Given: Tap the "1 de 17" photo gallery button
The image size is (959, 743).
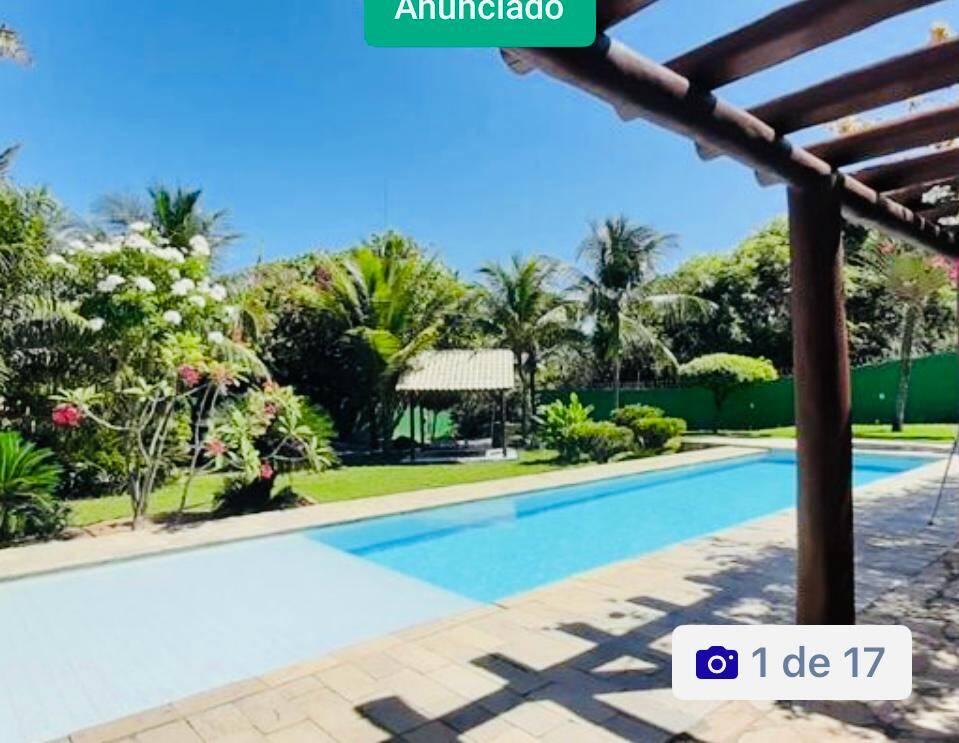Looking at the screenshot, I should pyautogui.click(x=791, y=662).
